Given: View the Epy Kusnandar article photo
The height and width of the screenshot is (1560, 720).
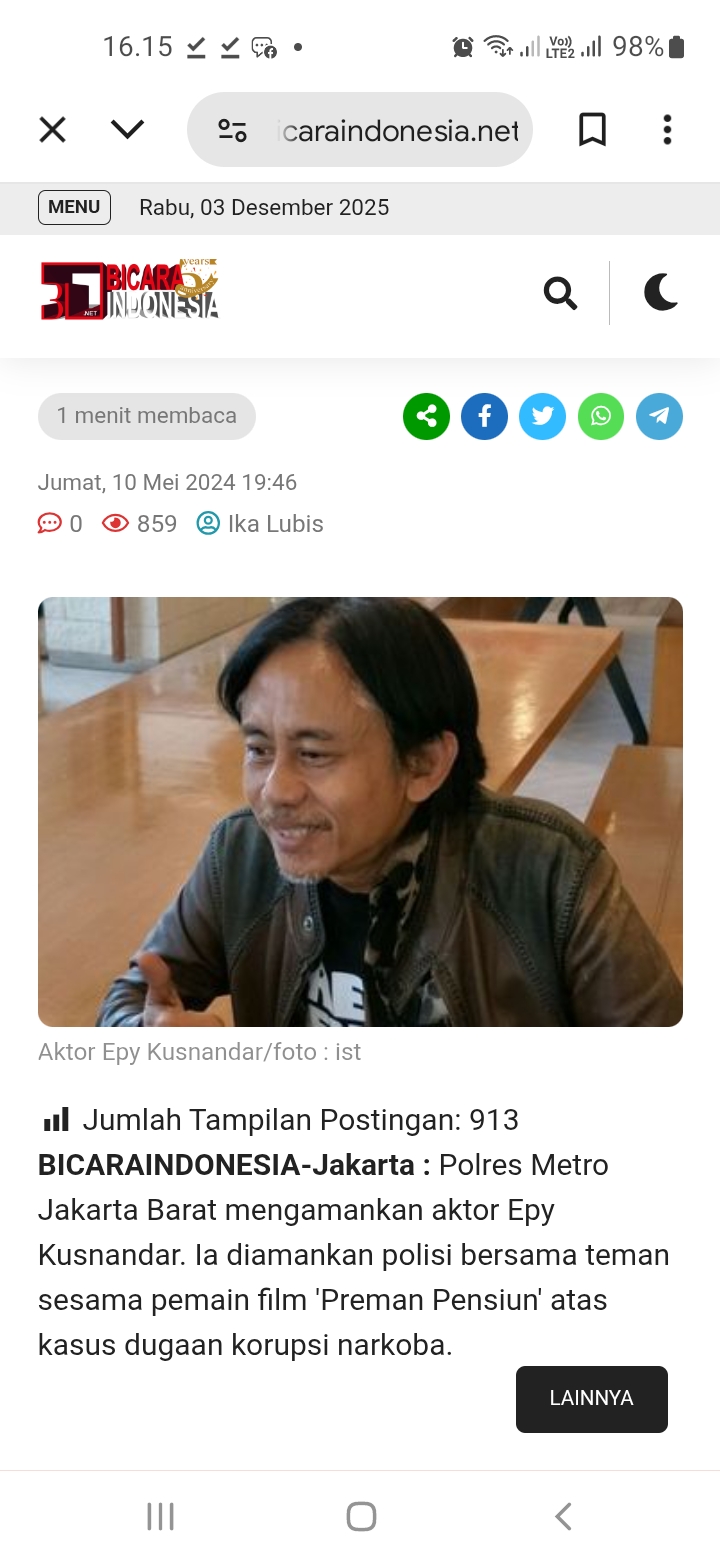Looking at the screenshot, I should (x=359, y=811).
